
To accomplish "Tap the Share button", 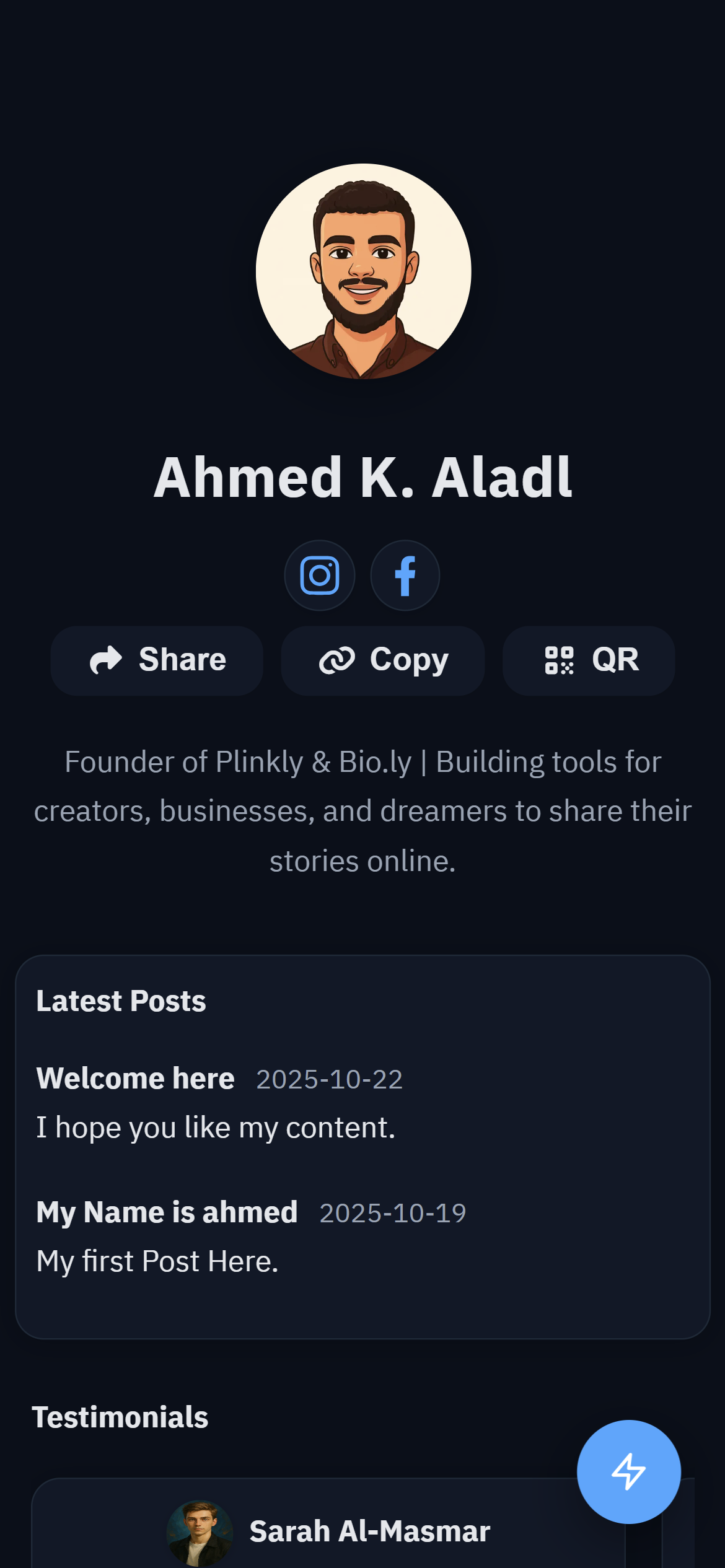I will (x=157, y=660).
